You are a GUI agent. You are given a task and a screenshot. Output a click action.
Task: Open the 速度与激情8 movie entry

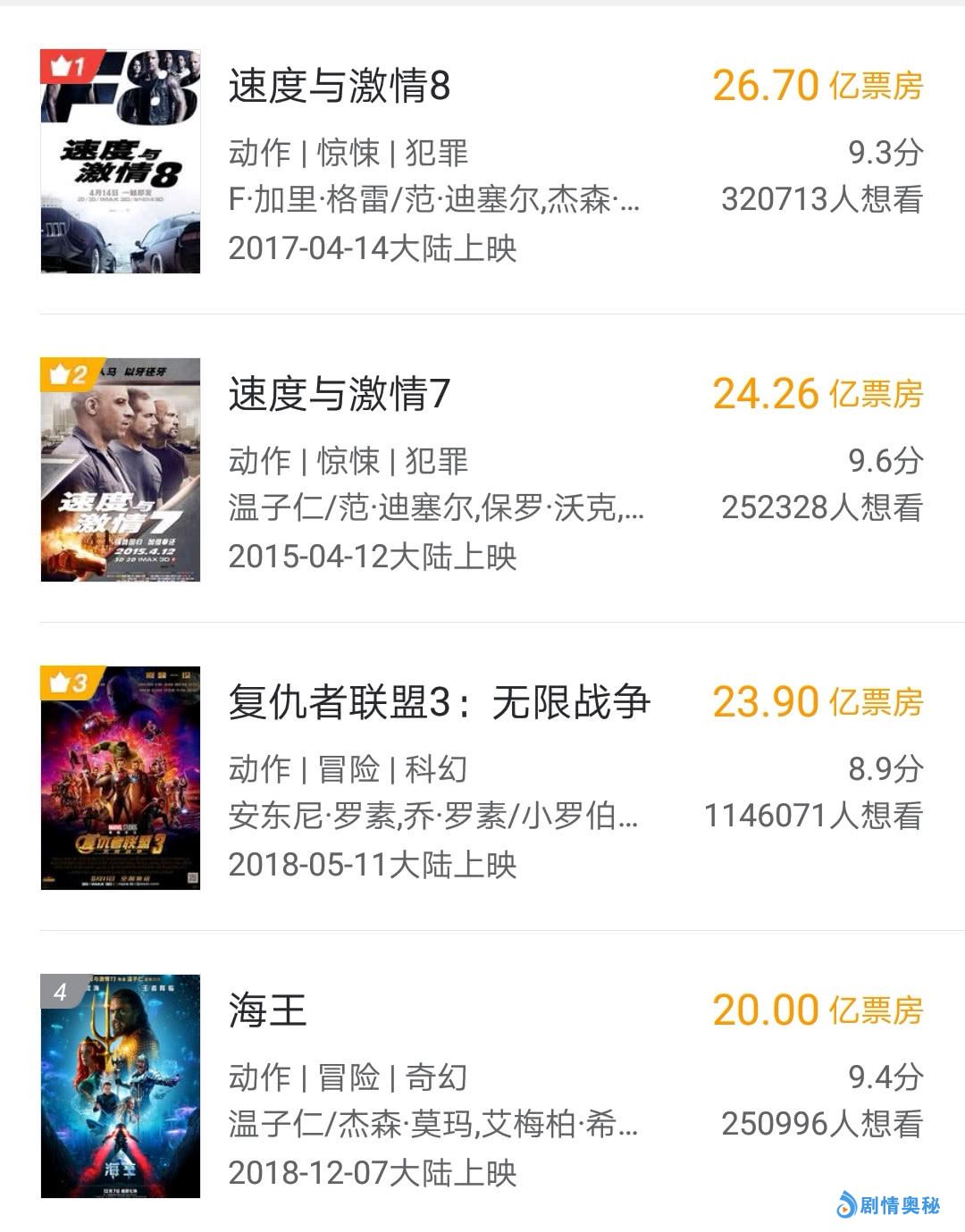340,87
